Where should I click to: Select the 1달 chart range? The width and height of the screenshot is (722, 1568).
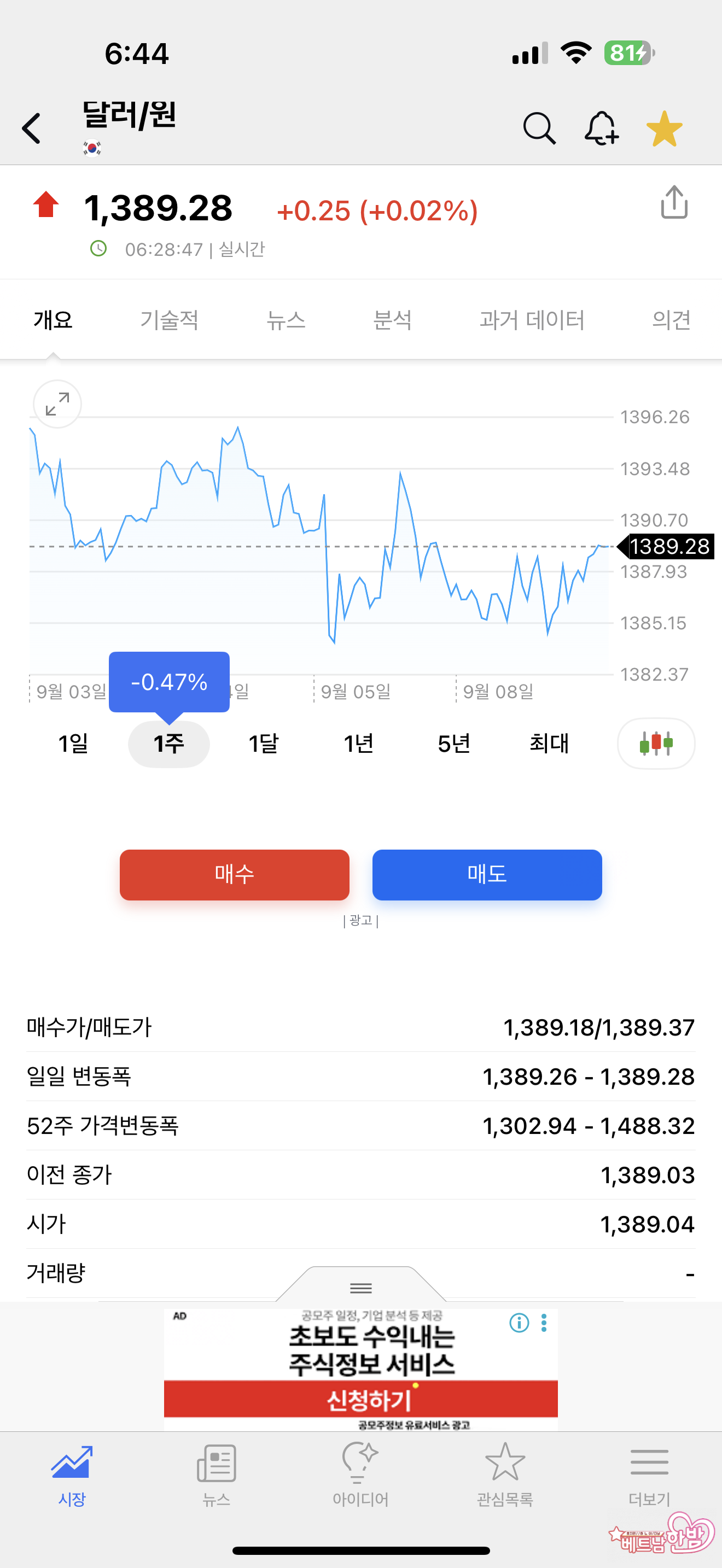point(264,743)
